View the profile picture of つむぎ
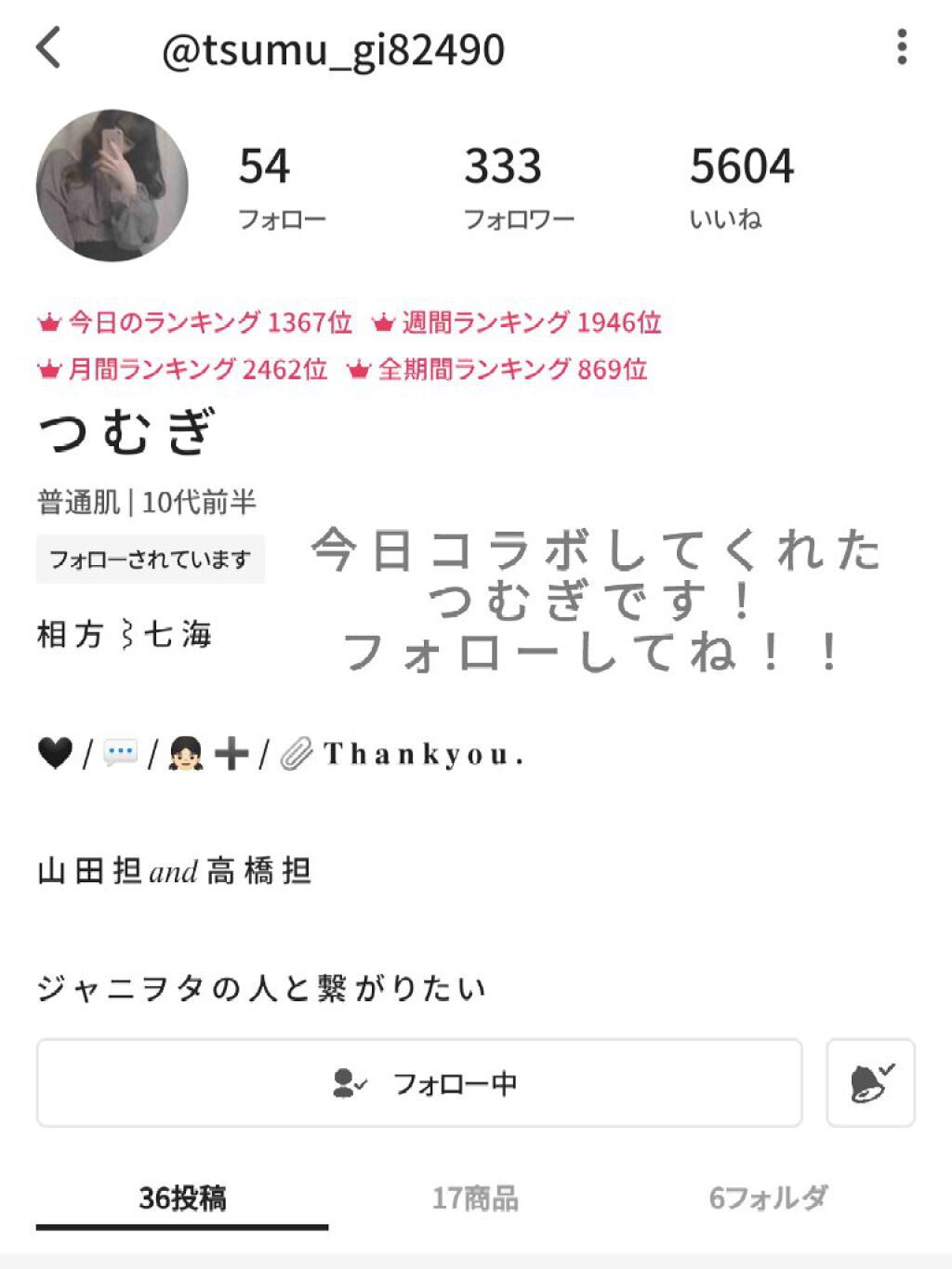This screenshot has width=952, height=1269. [112, 186]
